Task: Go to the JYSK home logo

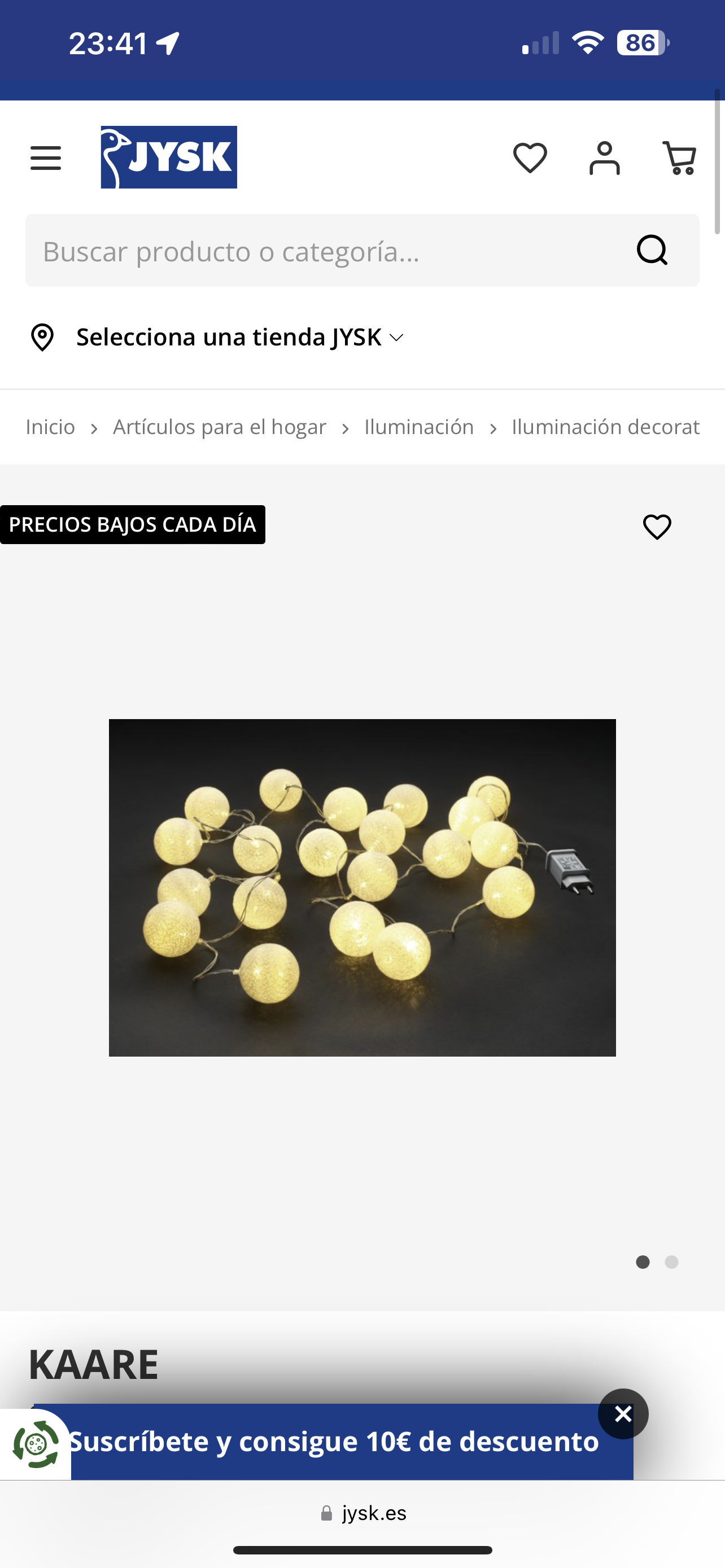Action: point(169,157)
